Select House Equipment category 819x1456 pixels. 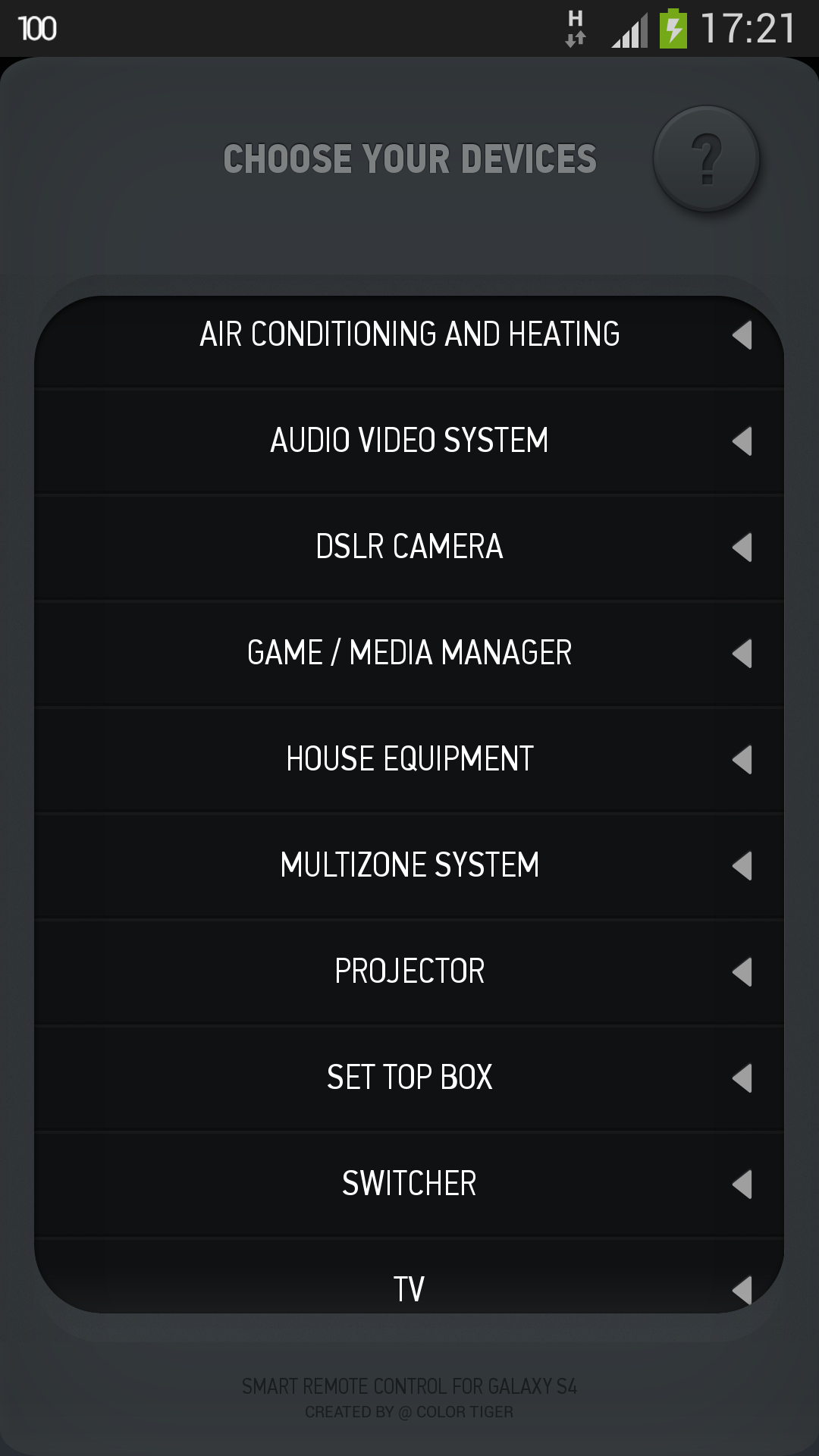(x=409, y=759)
